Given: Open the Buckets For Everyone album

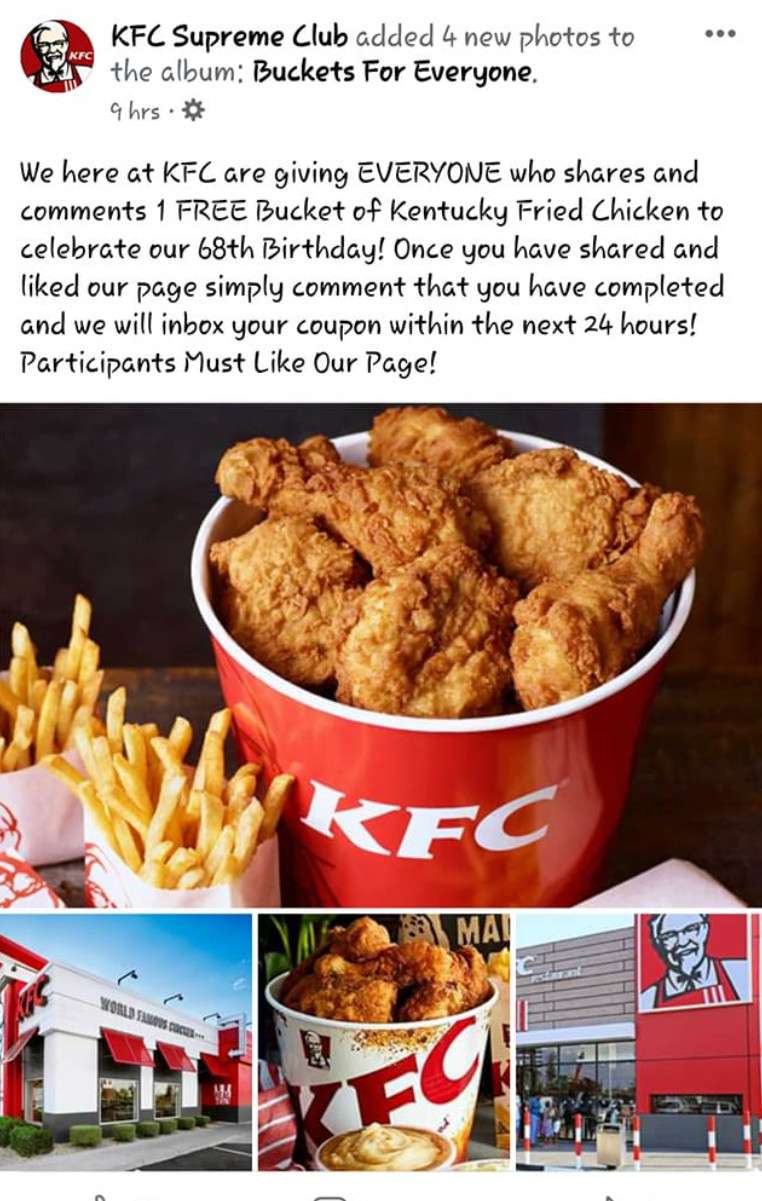Looking at the screenshot, I should click(x=394, y=73).
